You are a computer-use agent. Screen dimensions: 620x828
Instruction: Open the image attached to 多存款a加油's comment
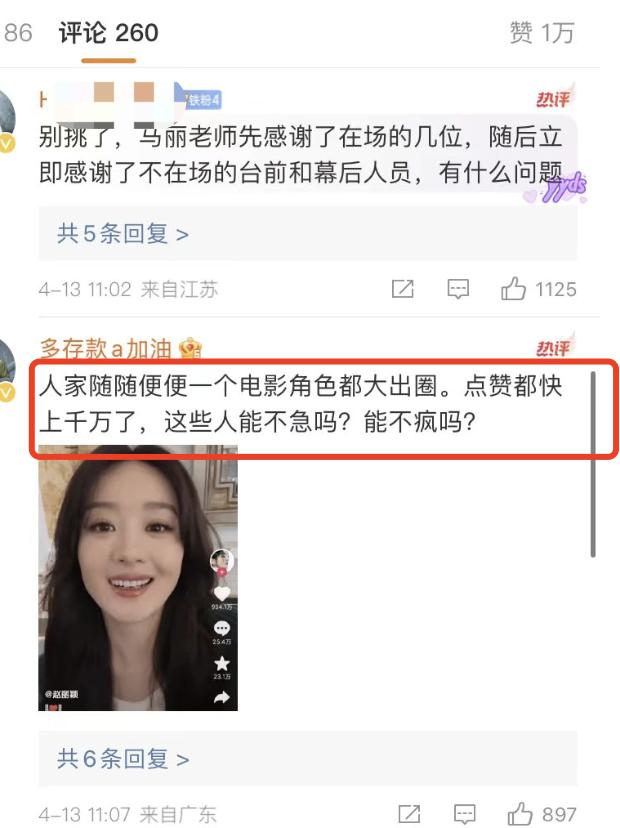point(138,578)
